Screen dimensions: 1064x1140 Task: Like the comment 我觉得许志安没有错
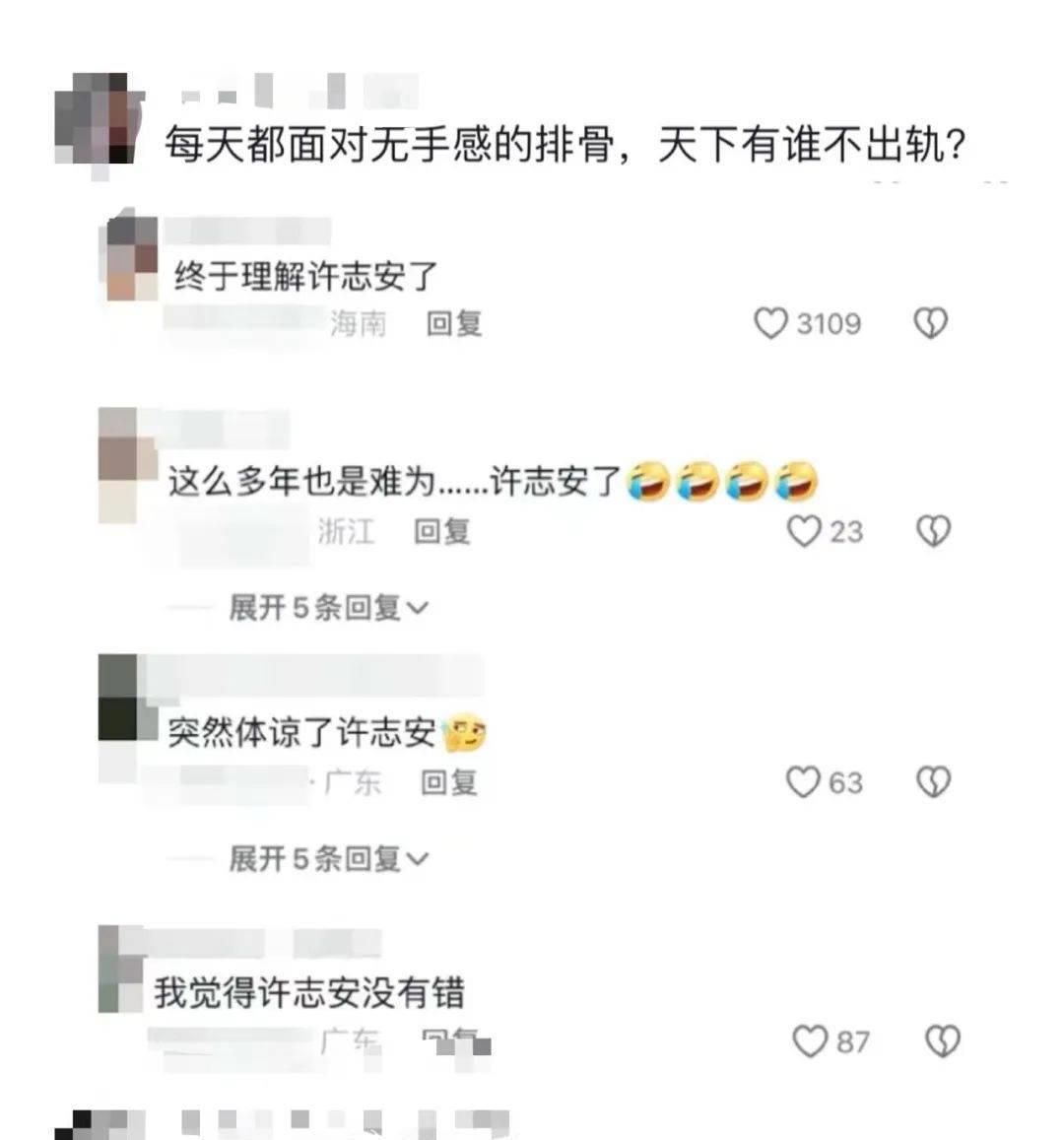(x=810, y=1041)
